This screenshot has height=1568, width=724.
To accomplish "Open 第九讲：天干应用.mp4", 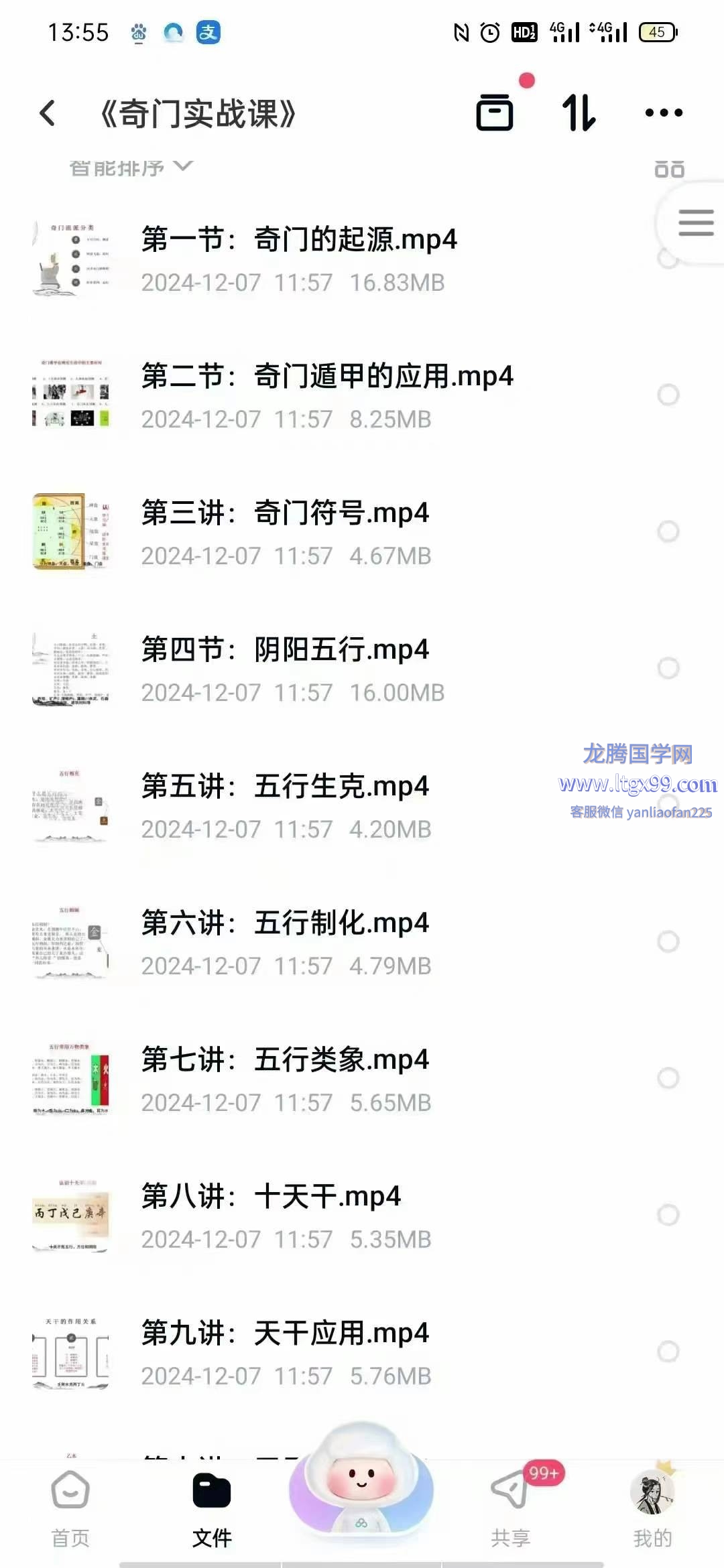I will [285, 1333].
